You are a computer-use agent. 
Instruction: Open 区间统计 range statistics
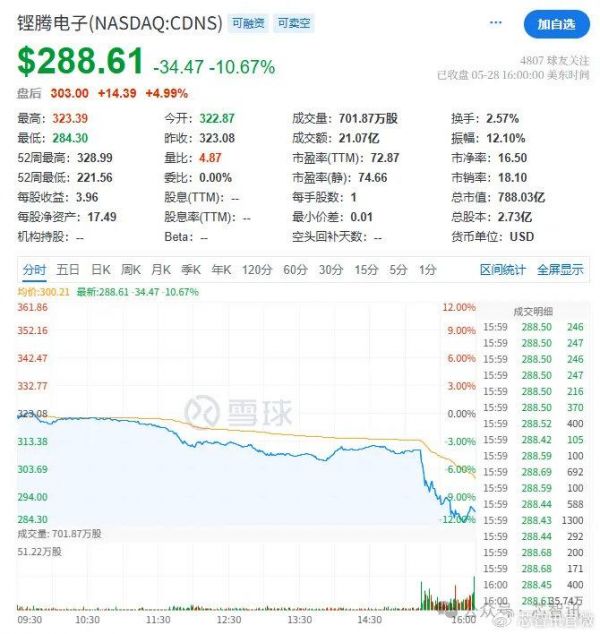point(503,269)
